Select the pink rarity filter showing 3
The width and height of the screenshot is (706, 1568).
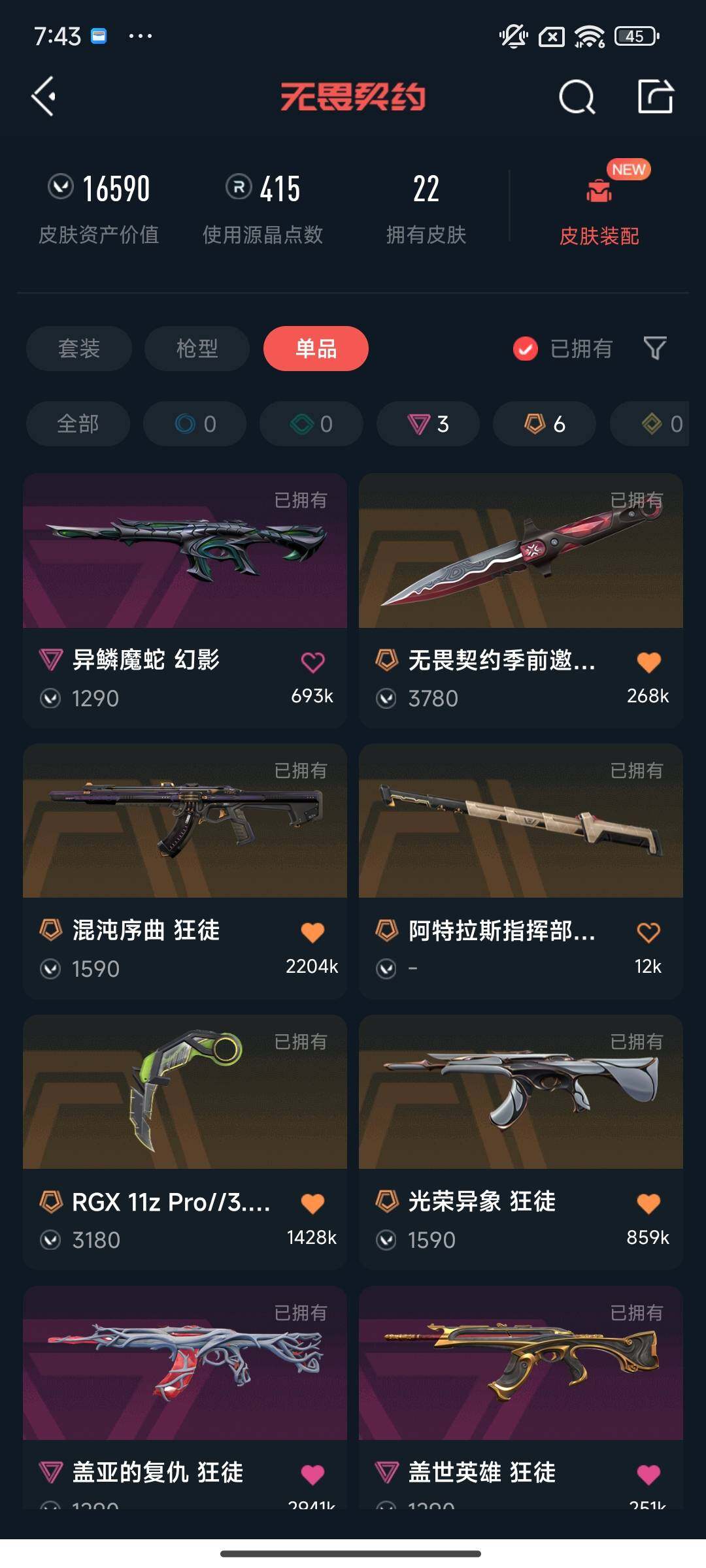click(x=428, y=423)
